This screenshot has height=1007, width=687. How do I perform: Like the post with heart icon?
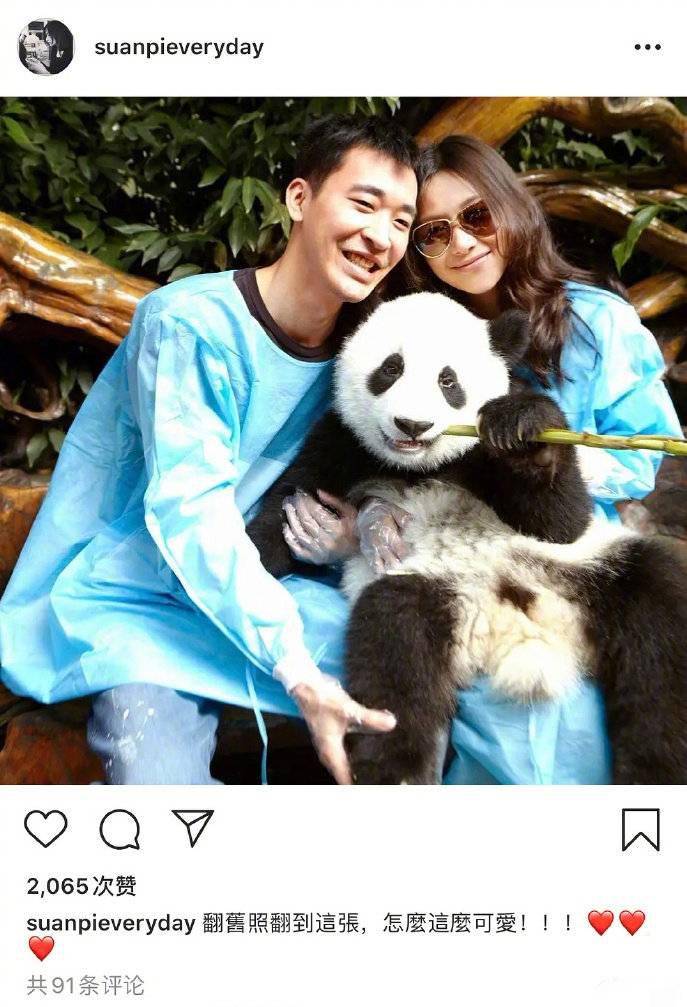(x=45, y=829)
